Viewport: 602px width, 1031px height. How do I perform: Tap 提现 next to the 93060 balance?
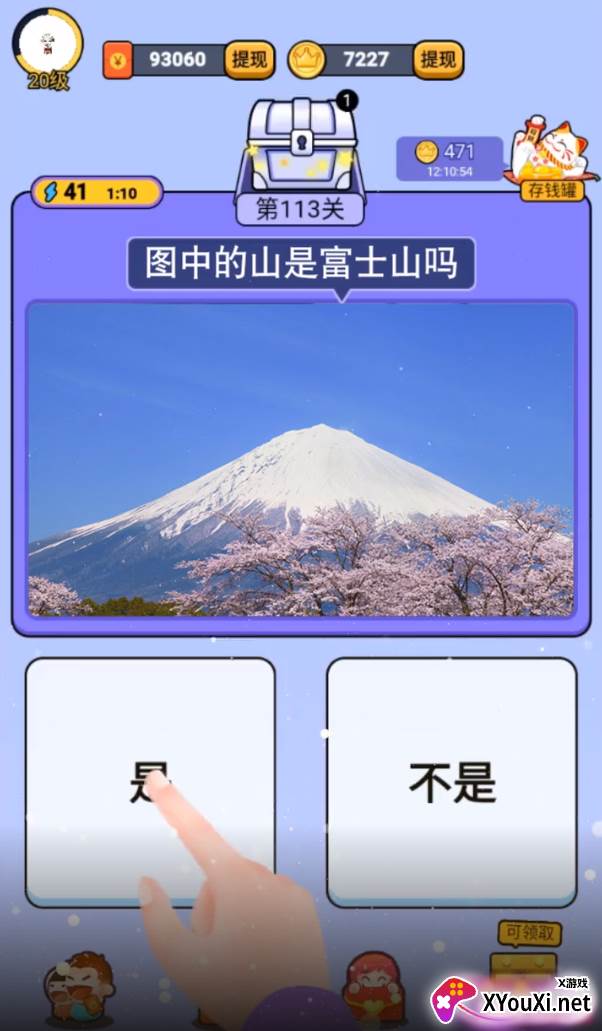[x=250, y=60]
